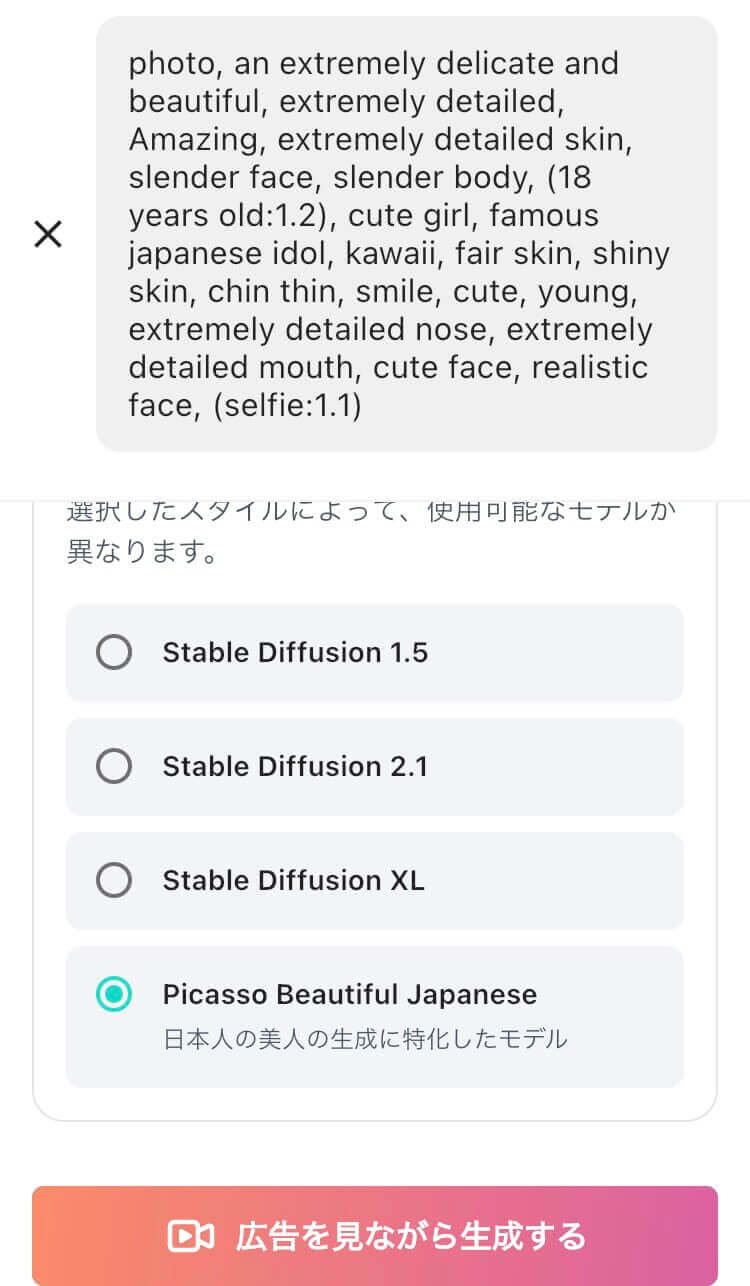Select the Stable Diffusion 1.5 radio button
The height and width of the screenshot is (1286, 750).
tap(114, 652)
